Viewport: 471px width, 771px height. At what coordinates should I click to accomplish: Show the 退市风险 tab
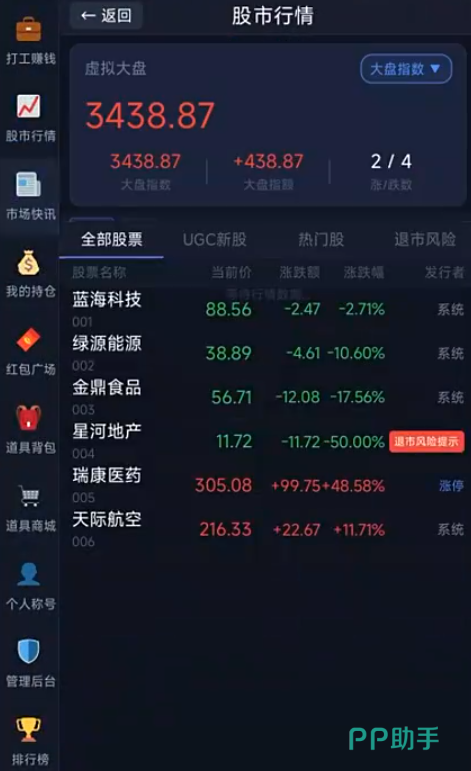pyautogui.click(x=425, y=239)
